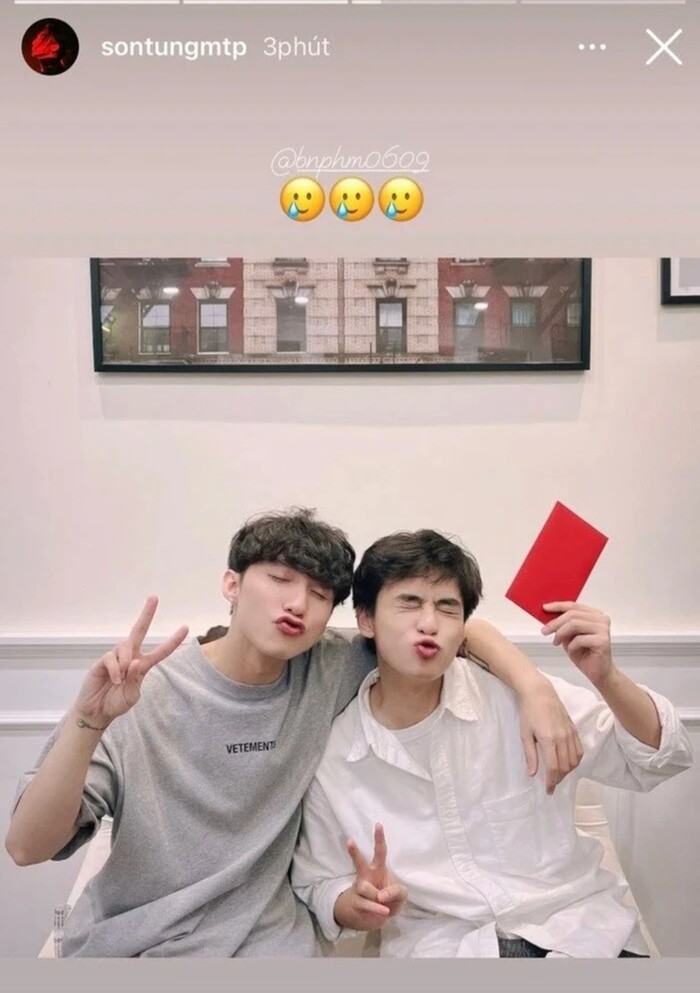The image size is (700, 993).
Task: Open sontungmtp's profile picture
Action: click(x=50, y=47)
